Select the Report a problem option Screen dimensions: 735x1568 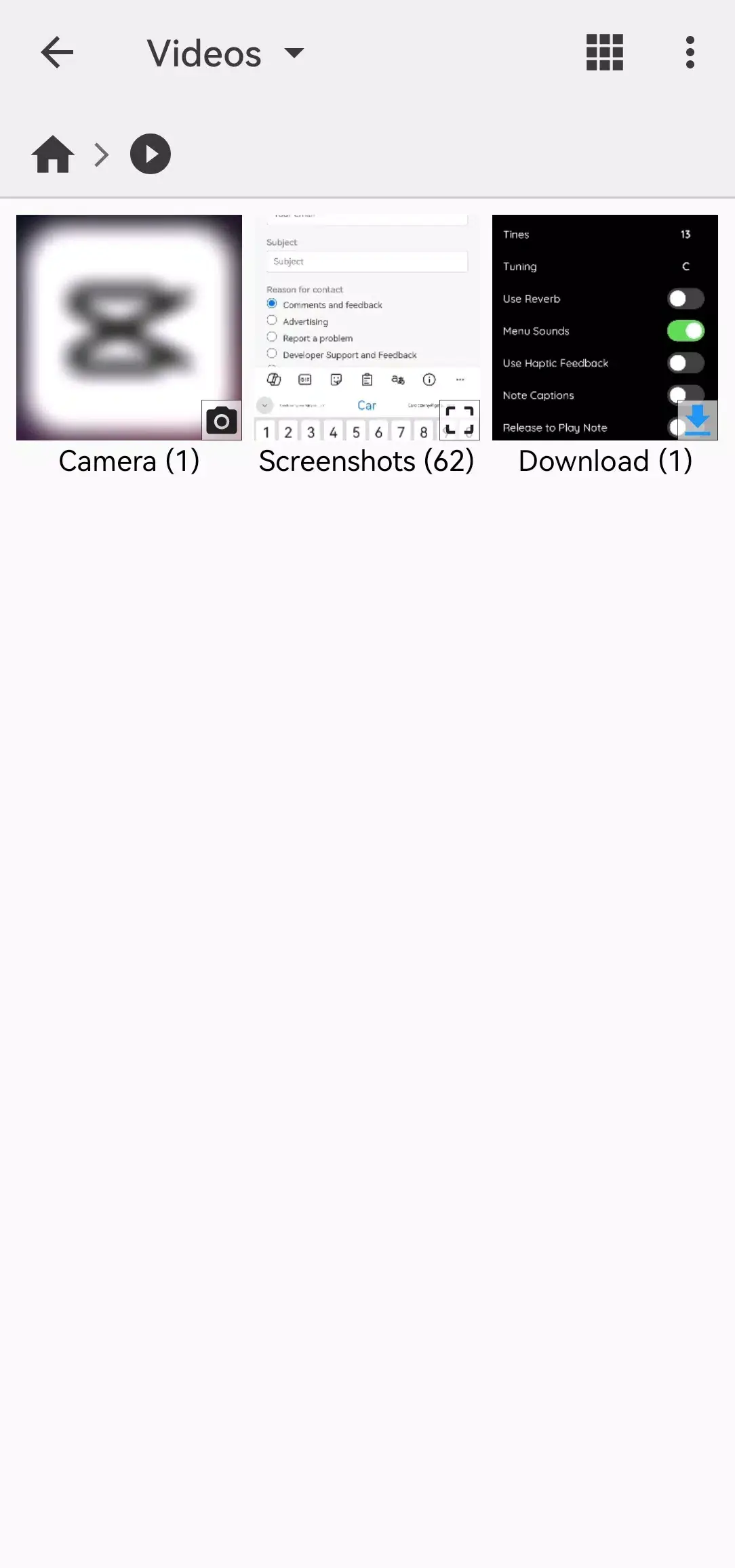272,336
